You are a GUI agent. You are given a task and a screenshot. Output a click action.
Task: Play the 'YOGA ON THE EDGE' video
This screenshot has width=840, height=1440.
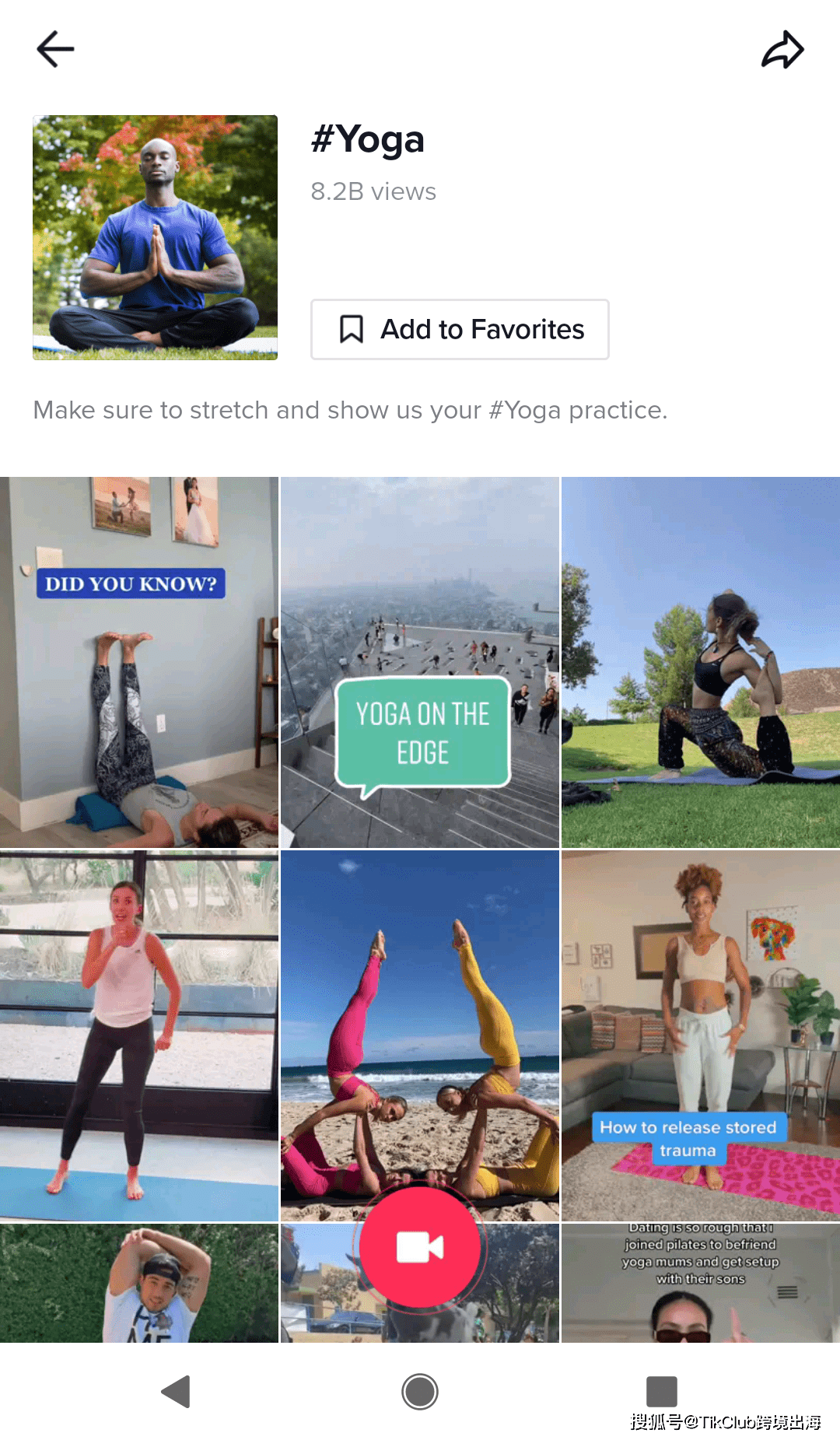(420, 662)
